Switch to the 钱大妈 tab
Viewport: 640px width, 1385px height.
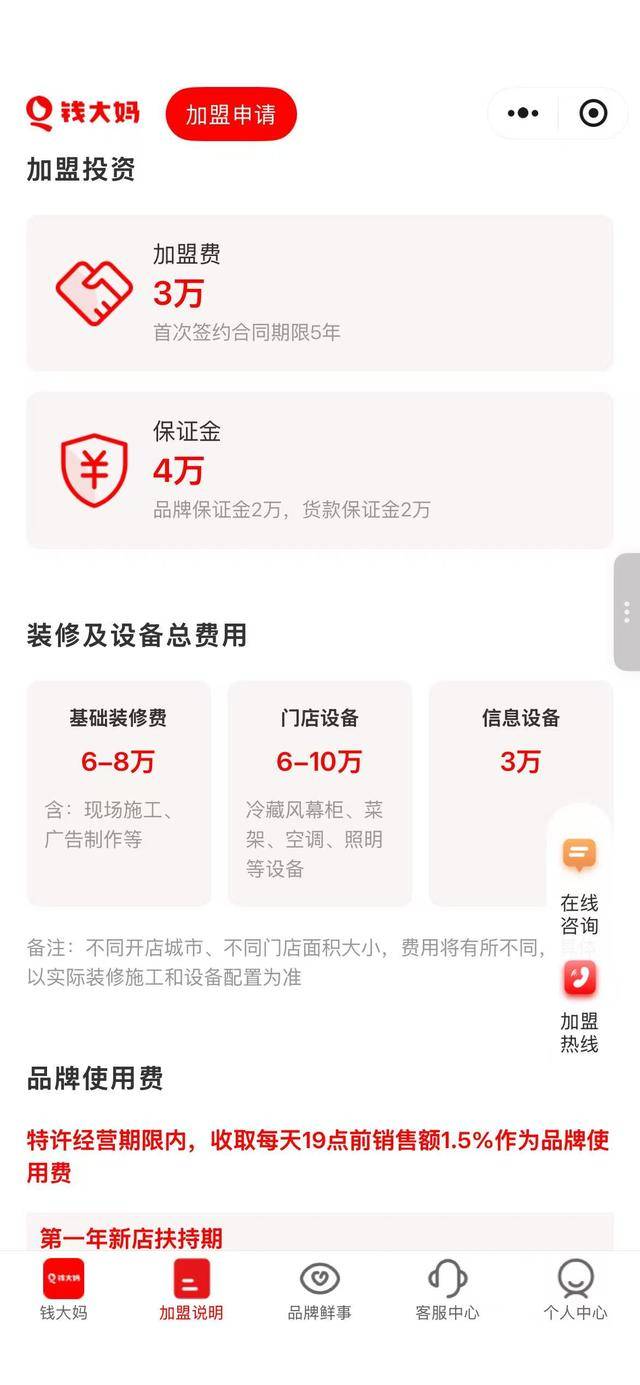pyautogui.click(x=63, y=1290)
